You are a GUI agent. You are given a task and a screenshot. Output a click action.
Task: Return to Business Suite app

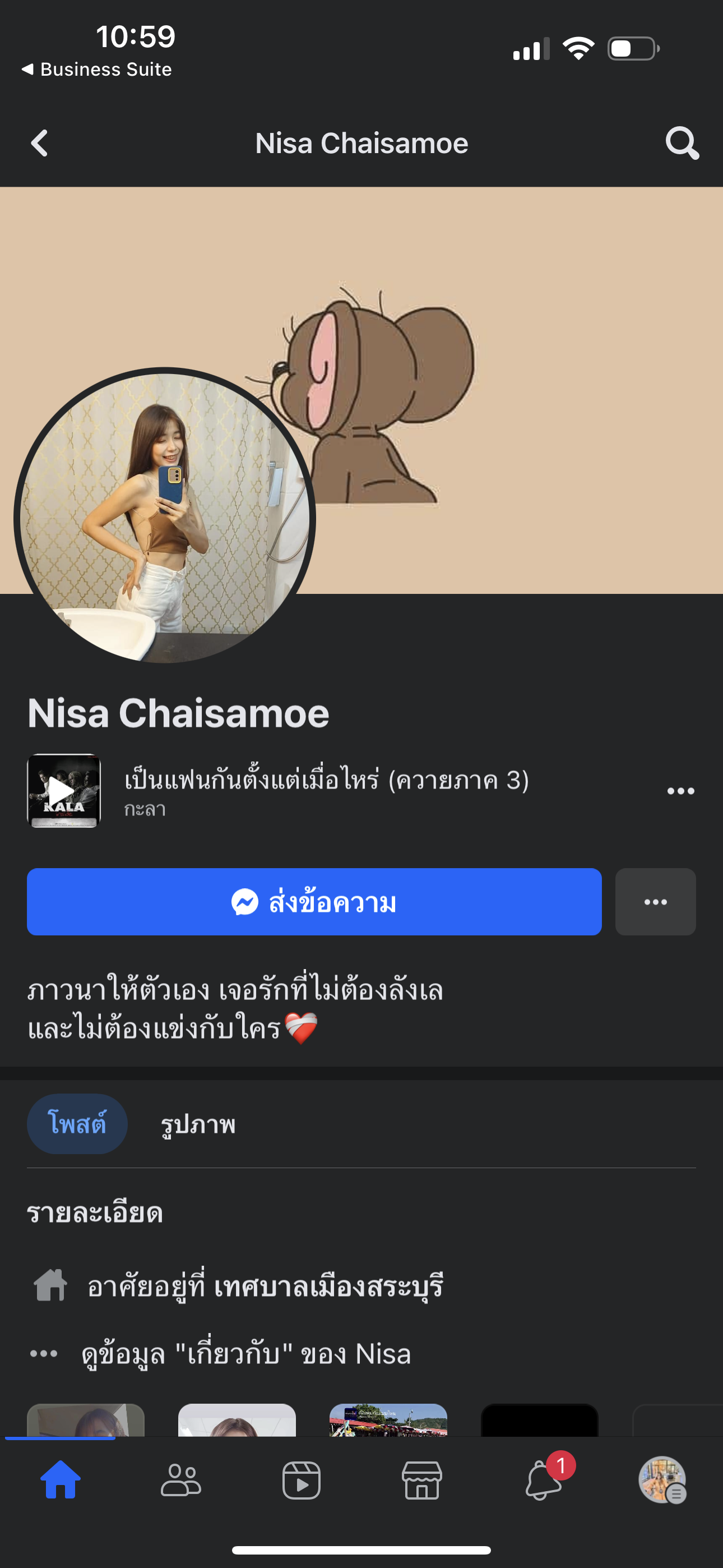coord(98,70)
